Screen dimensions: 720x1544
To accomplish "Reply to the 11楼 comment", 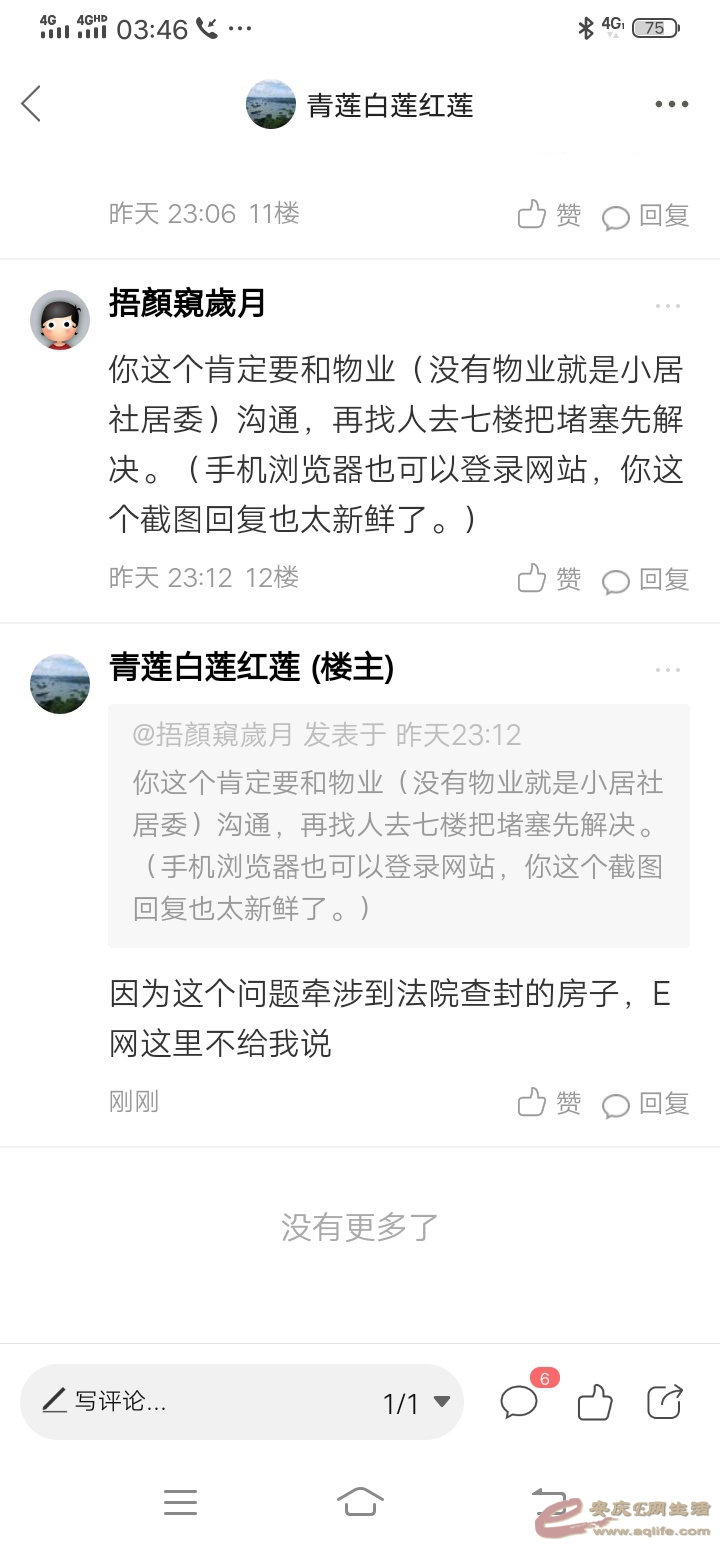I will pos(646,215).
